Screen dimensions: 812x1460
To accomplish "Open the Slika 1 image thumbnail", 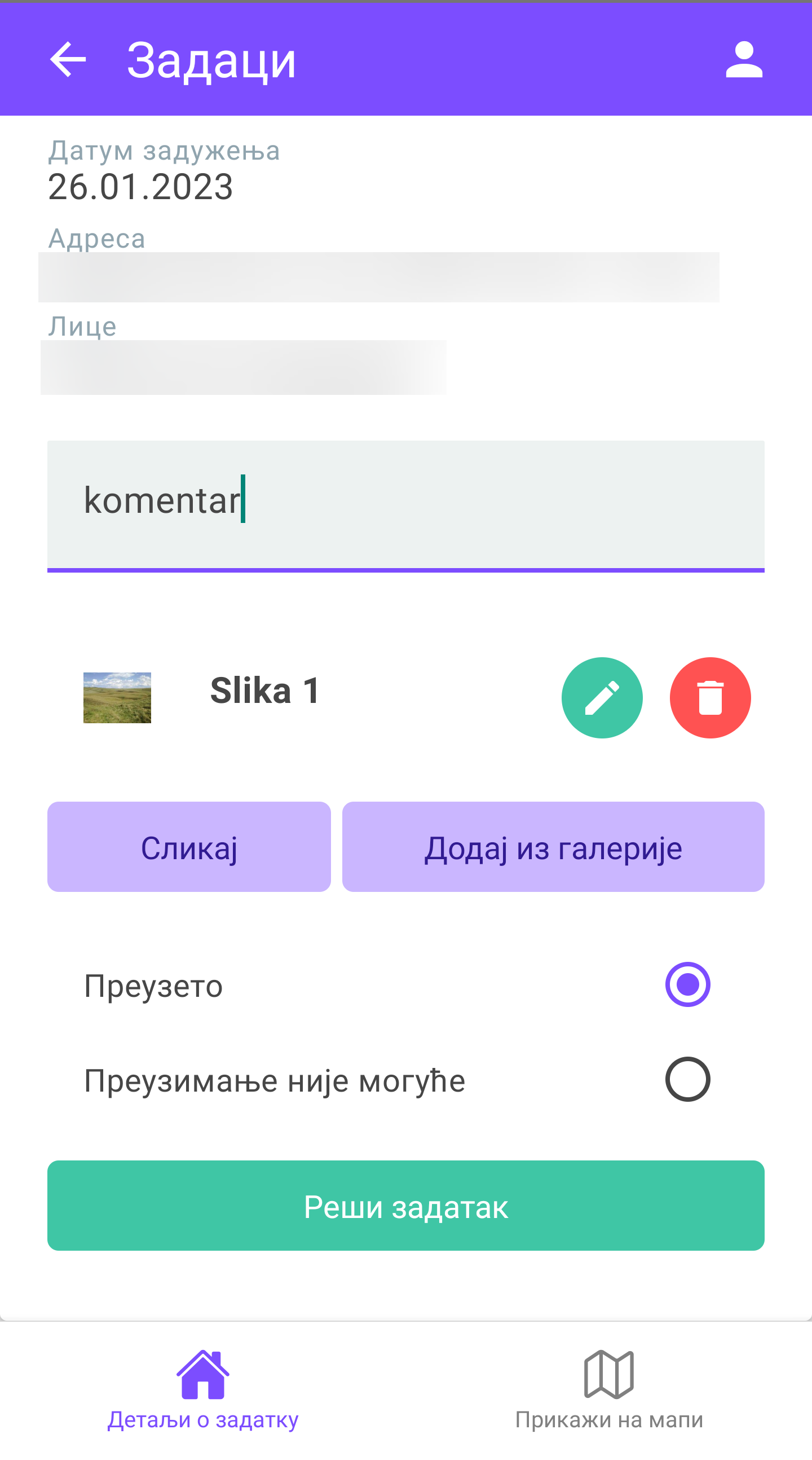I will [117, 697].
